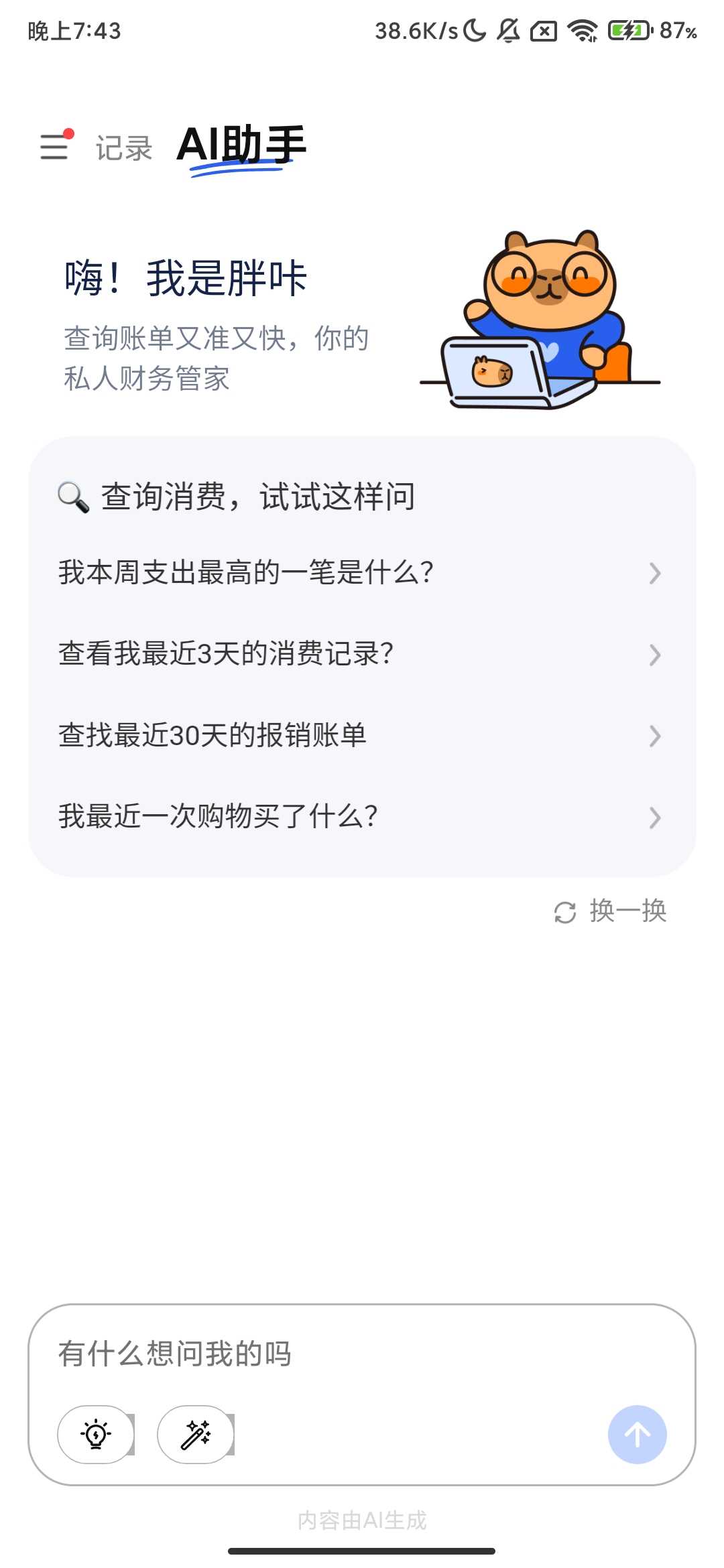Send the message with the arrow button

[x=637, y=1434]
